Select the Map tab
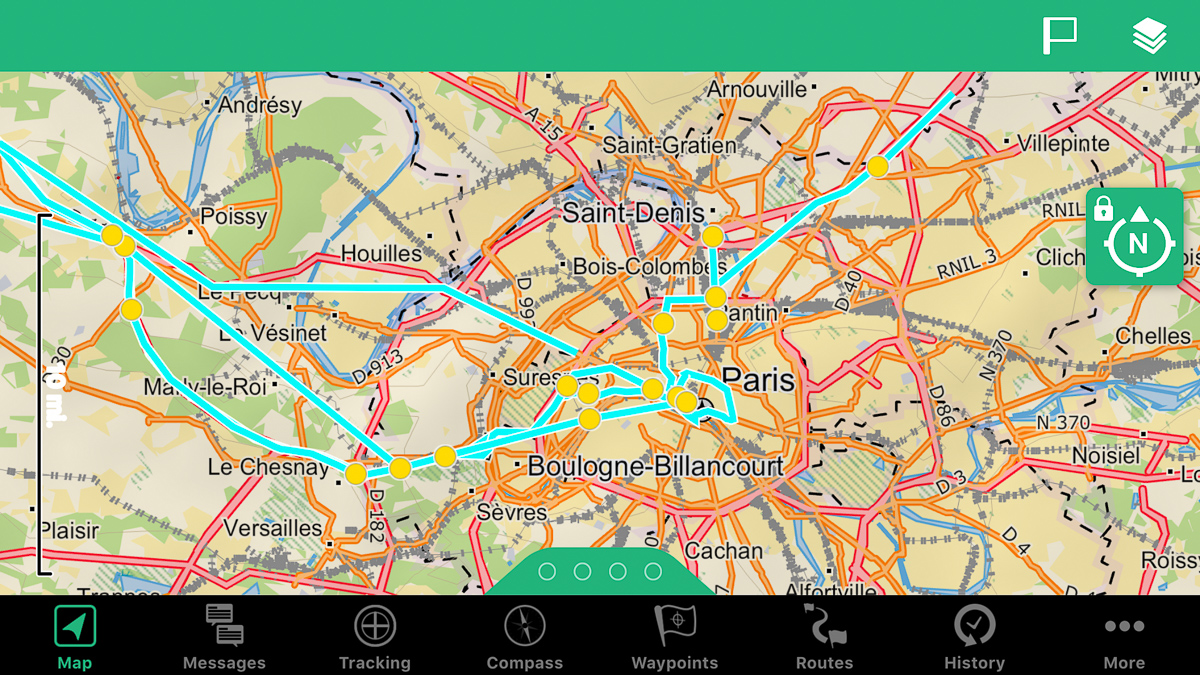Screen dimensions: 1200x675 (x=75, y=637)
